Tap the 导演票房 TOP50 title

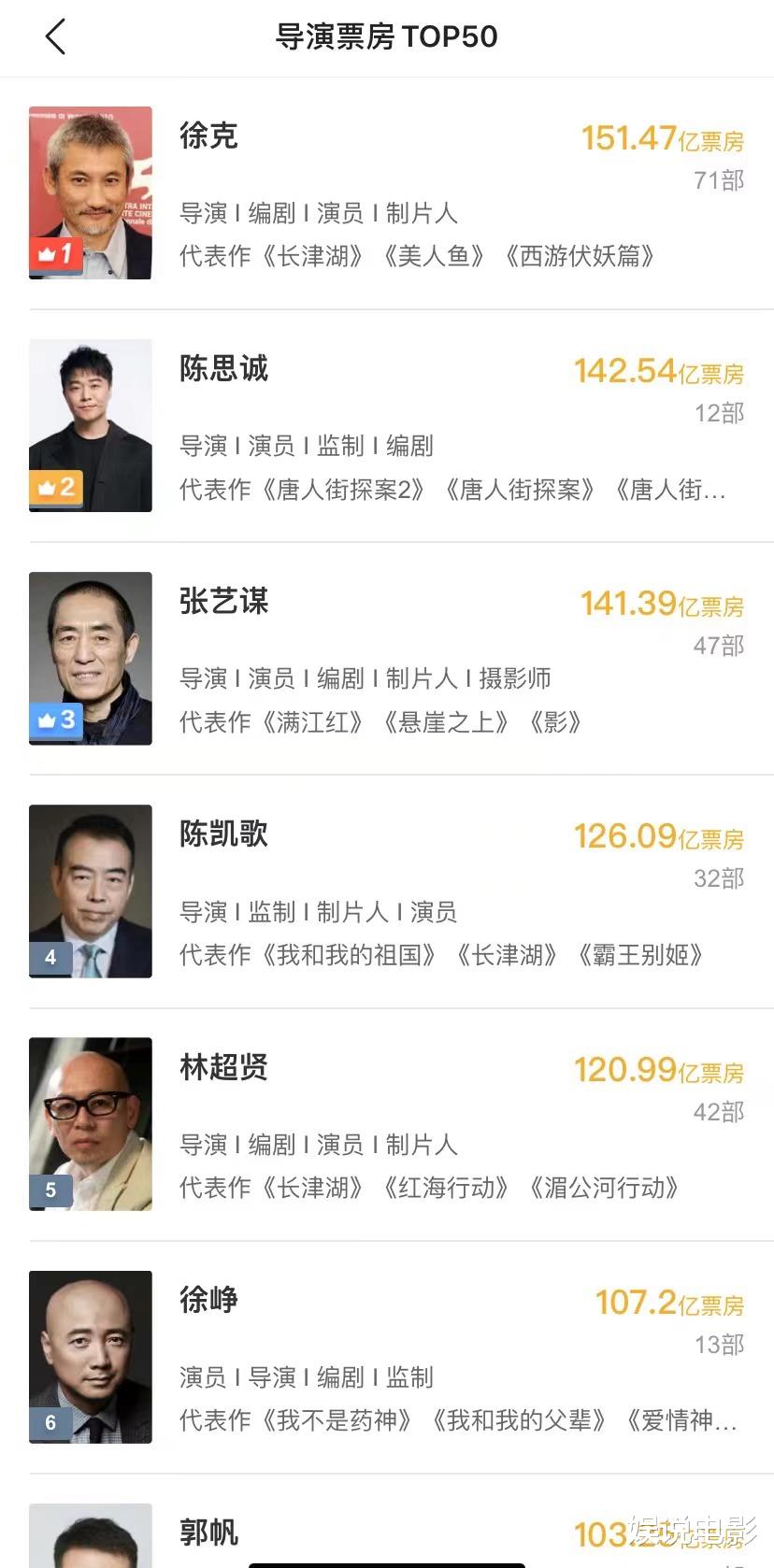click(387, 37)
